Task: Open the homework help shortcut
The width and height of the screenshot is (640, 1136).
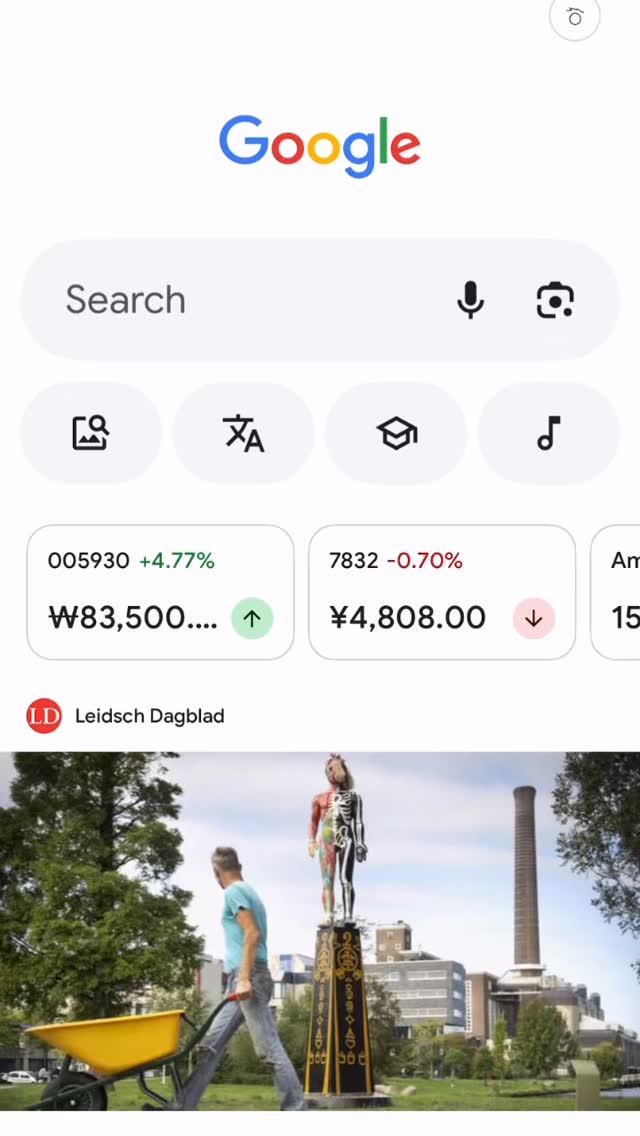Action: pyautogui.click(x=396, y=434)
